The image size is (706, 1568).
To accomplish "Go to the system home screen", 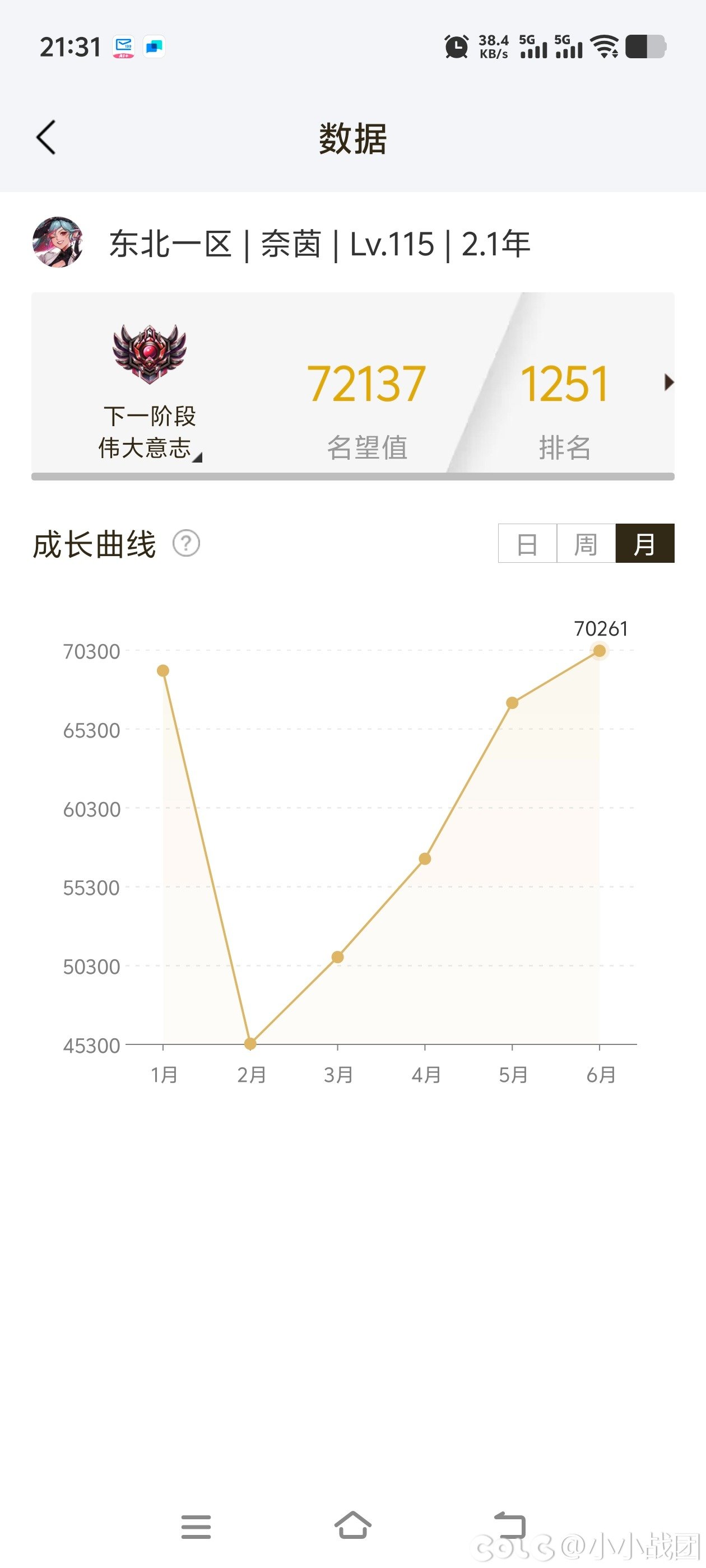I will point(352,1525).
